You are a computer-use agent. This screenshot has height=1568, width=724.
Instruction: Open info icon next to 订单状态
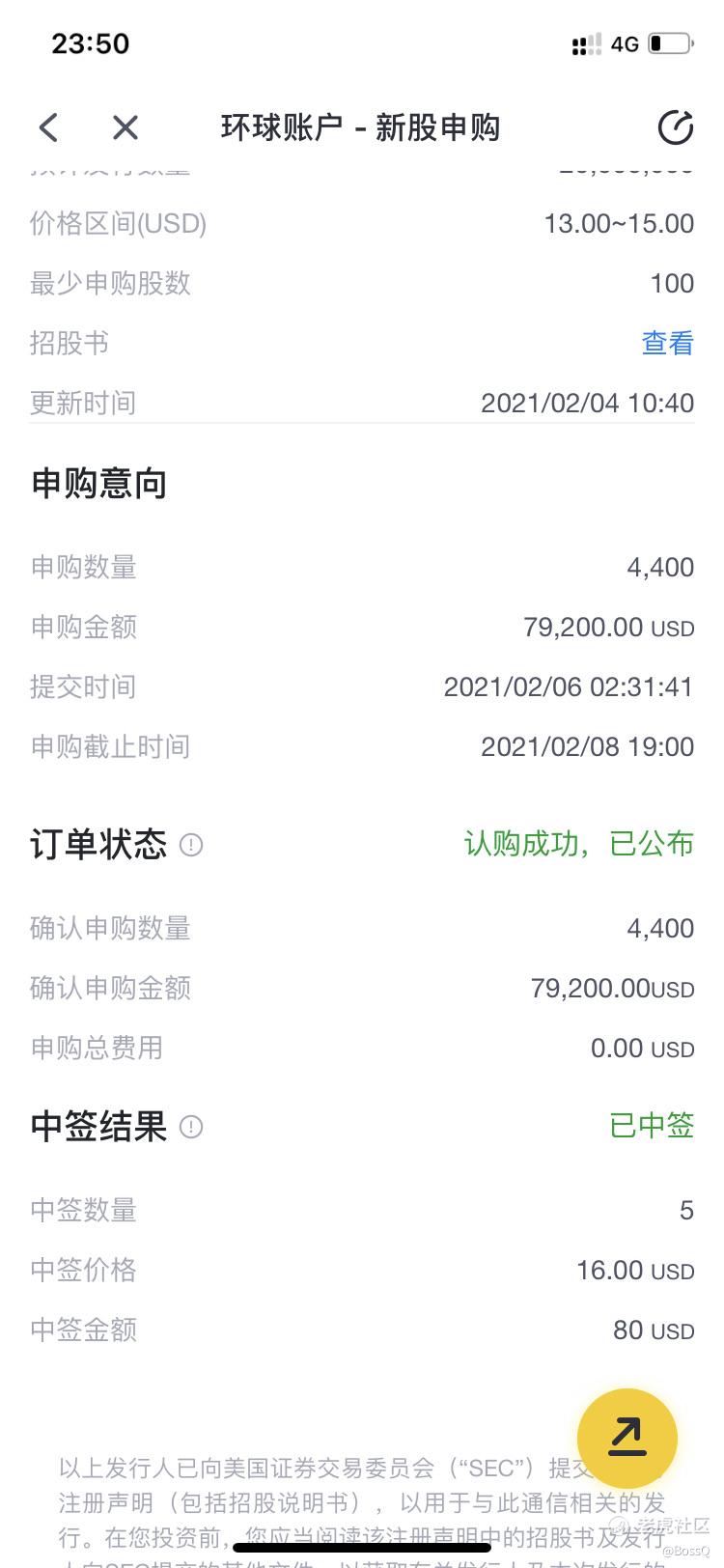[191, 845]
